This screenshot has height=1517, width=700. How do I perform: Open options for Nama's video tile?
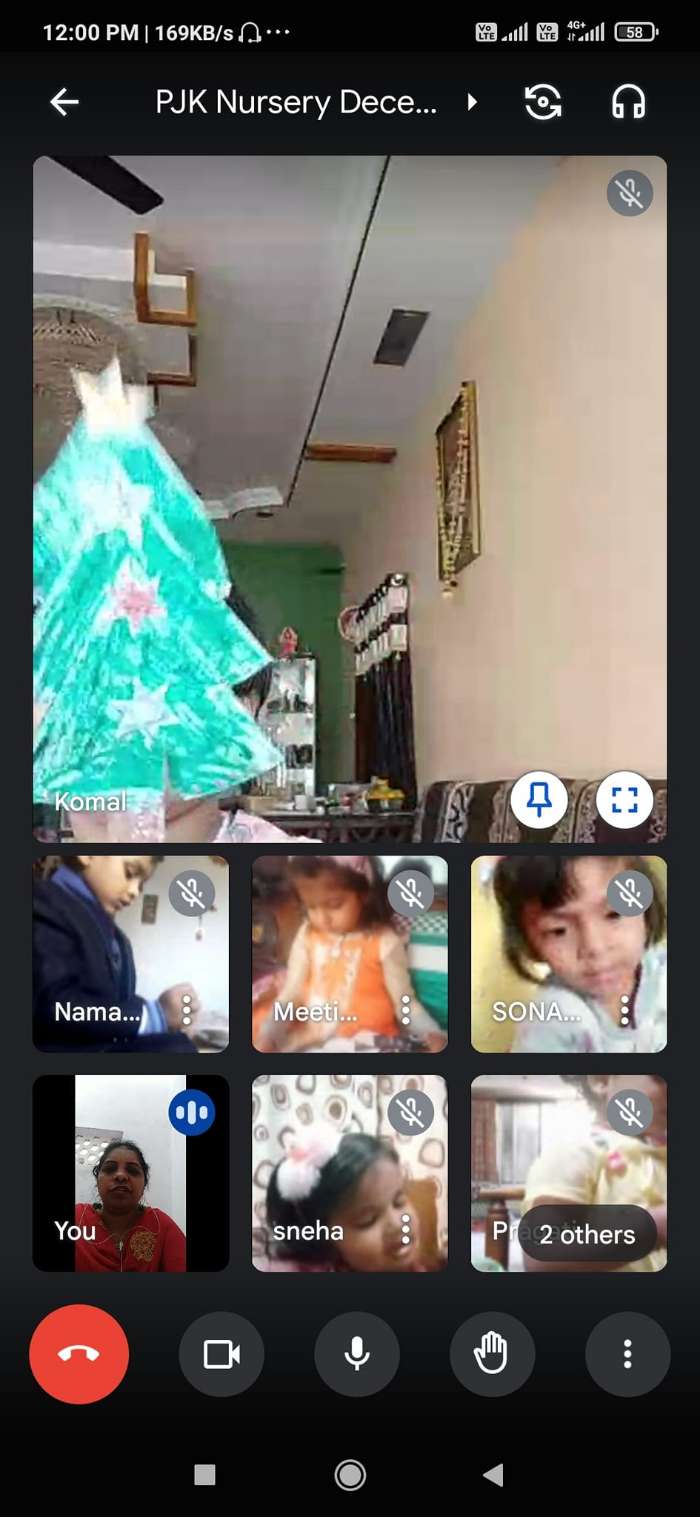(186, 1010)
